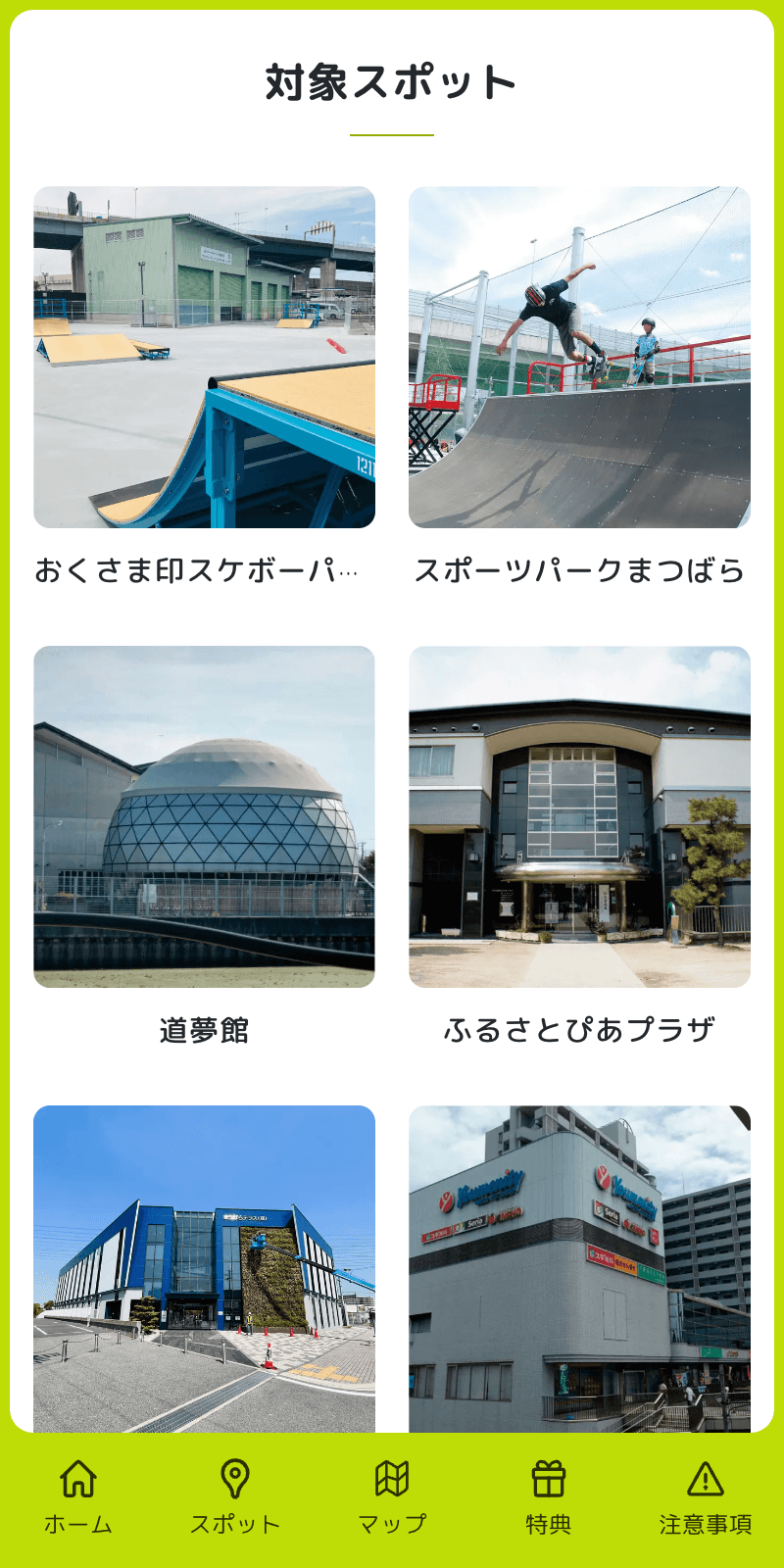Tap the blue building thumbnail at bottom left
Image resolution: width=784 pixels, height=1568 pixels.
[x=204, y=1266]
